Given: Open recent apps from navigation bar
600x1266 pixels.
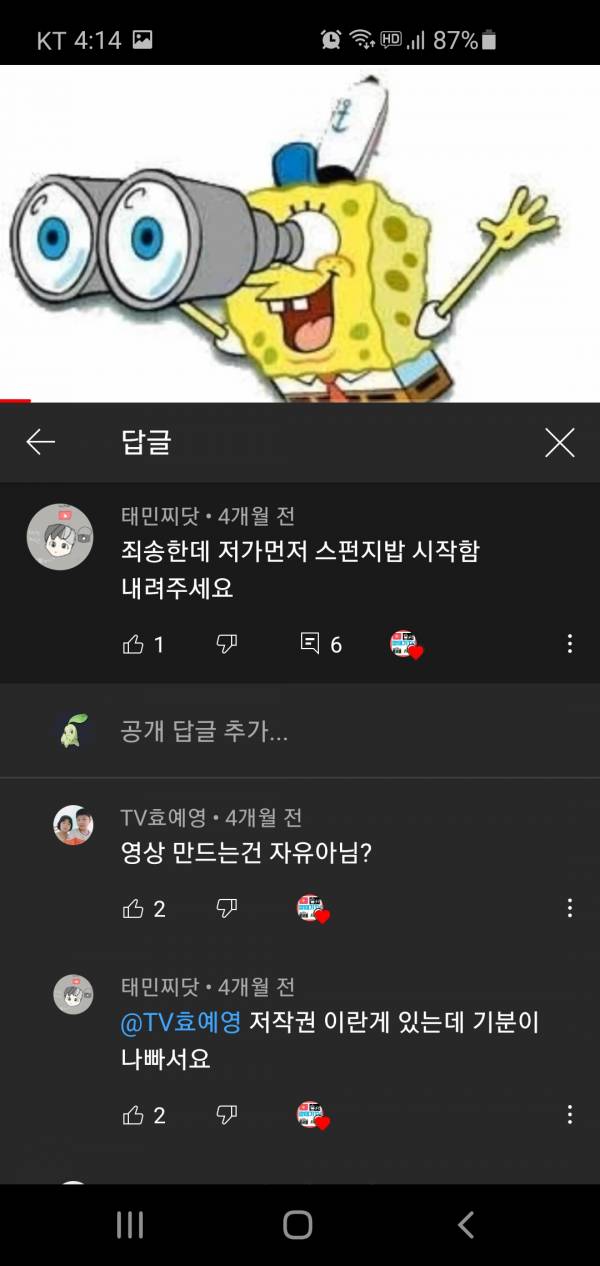Looking at the screenshot, I should pyautogui.click(x=130, y=1225).
